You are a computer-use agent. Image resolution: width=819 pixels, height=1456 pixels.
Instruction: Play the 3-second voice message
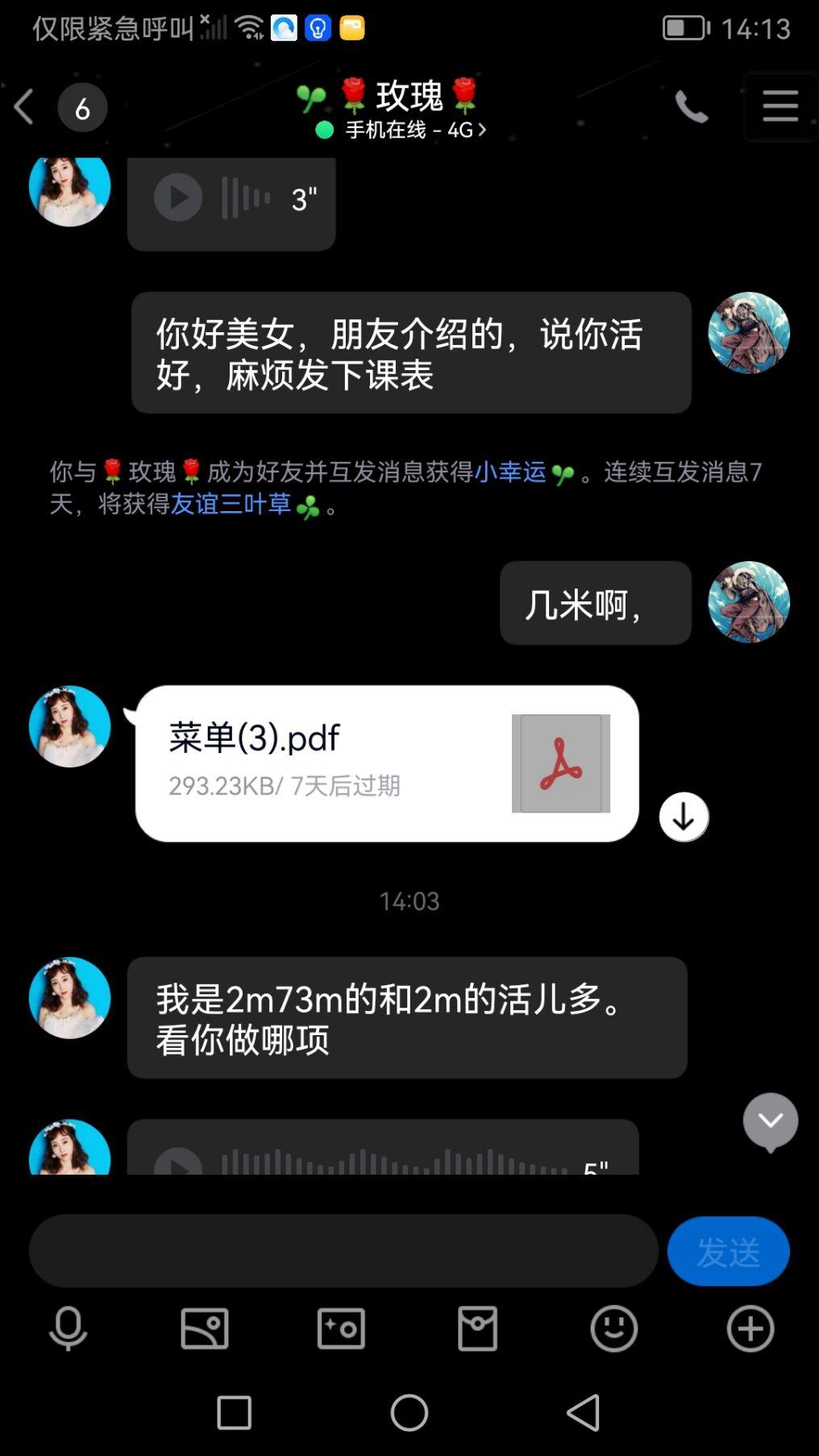click(178, 198)
